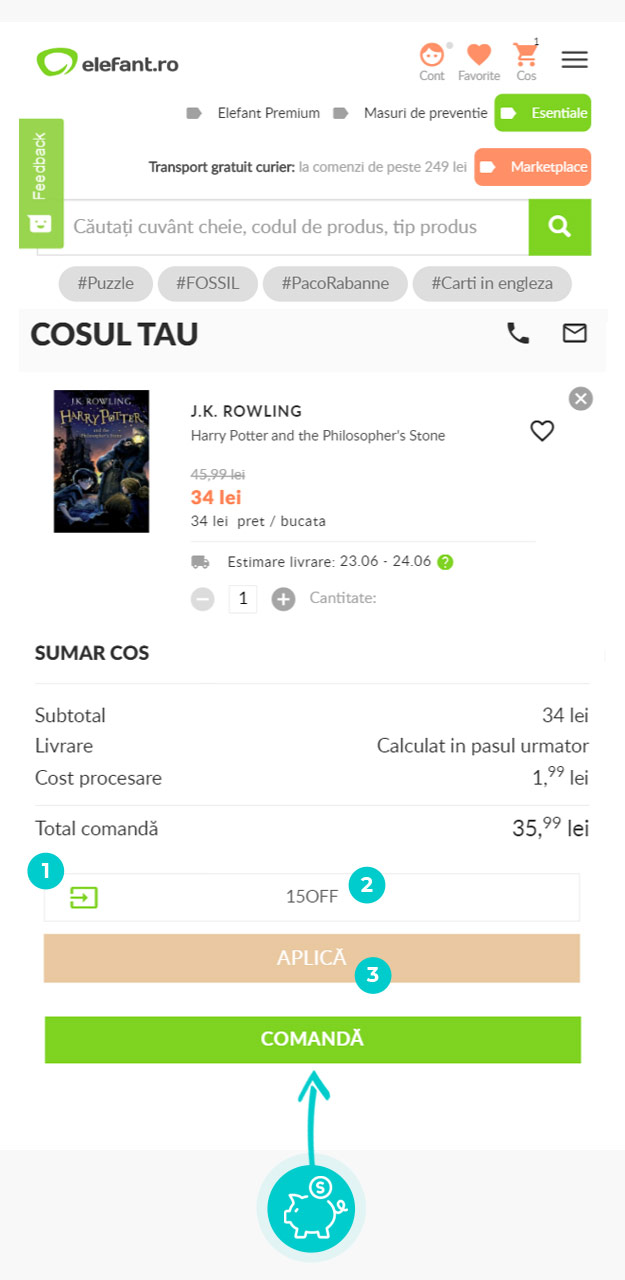Select the #FOSSIL chip
625x1280 pixels.
(207, 283)
